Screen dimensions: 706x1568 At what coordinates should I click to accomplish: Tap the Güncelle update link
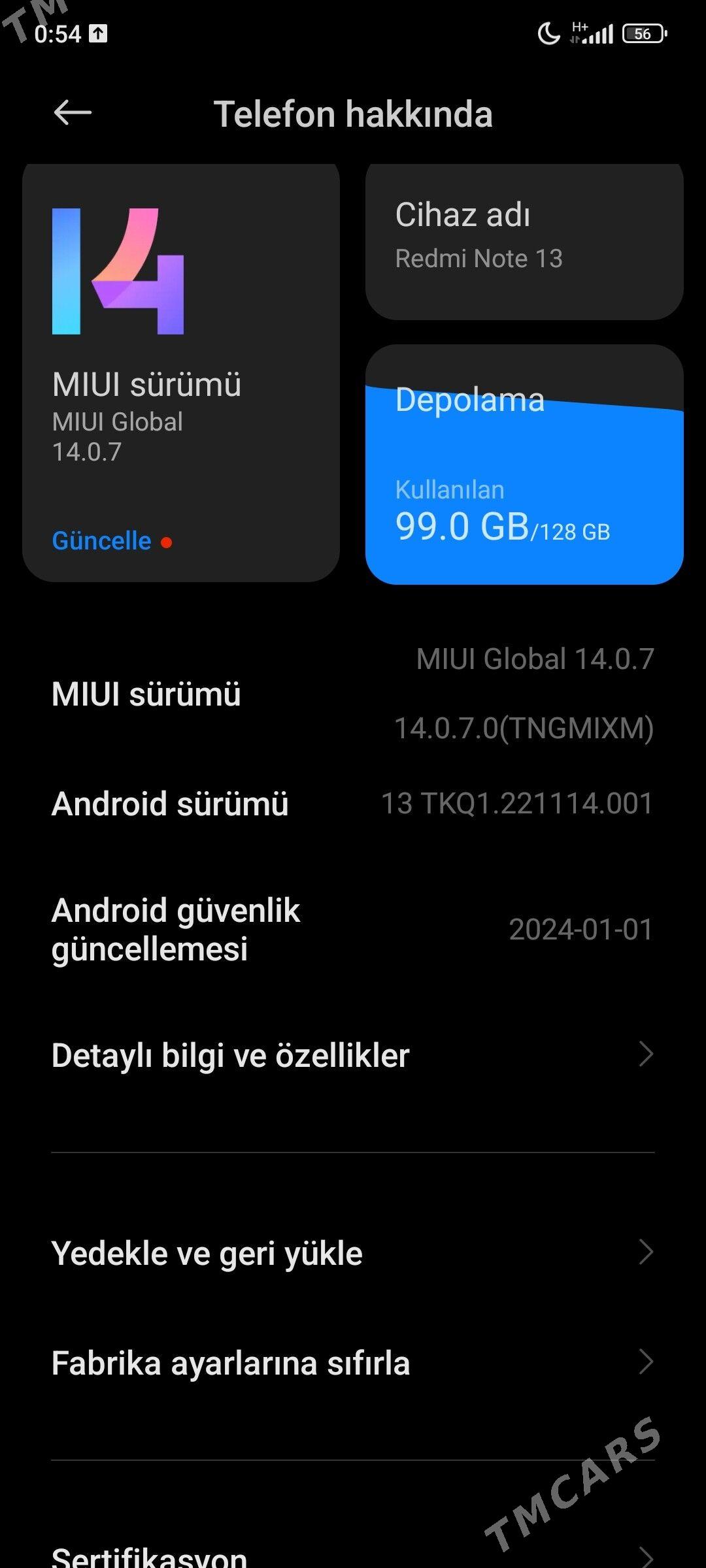pyautogui.click(x=103, y=541)
